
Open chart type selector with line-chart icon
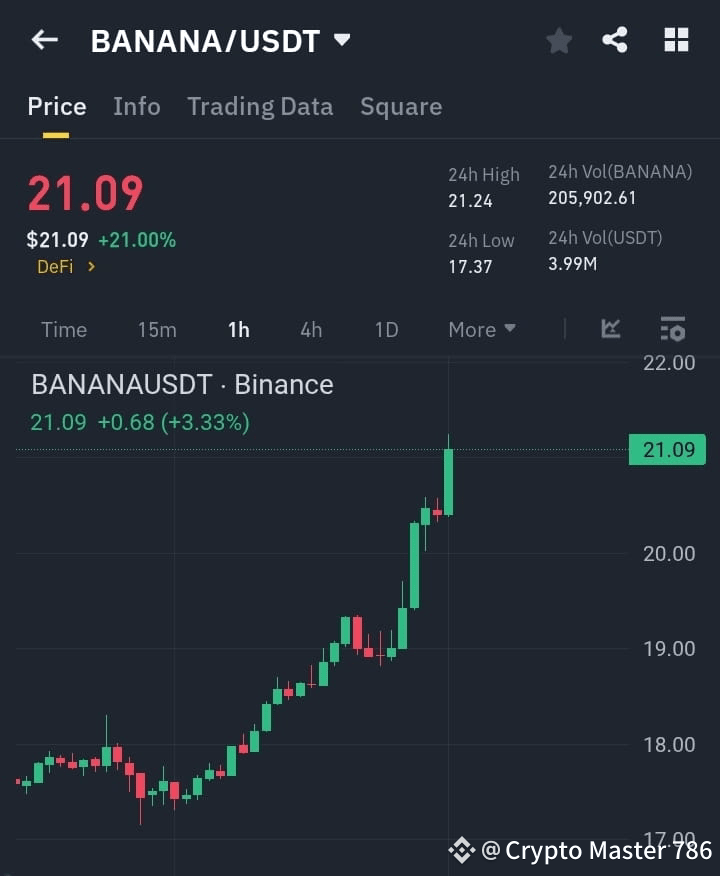(x=610, y=329)
